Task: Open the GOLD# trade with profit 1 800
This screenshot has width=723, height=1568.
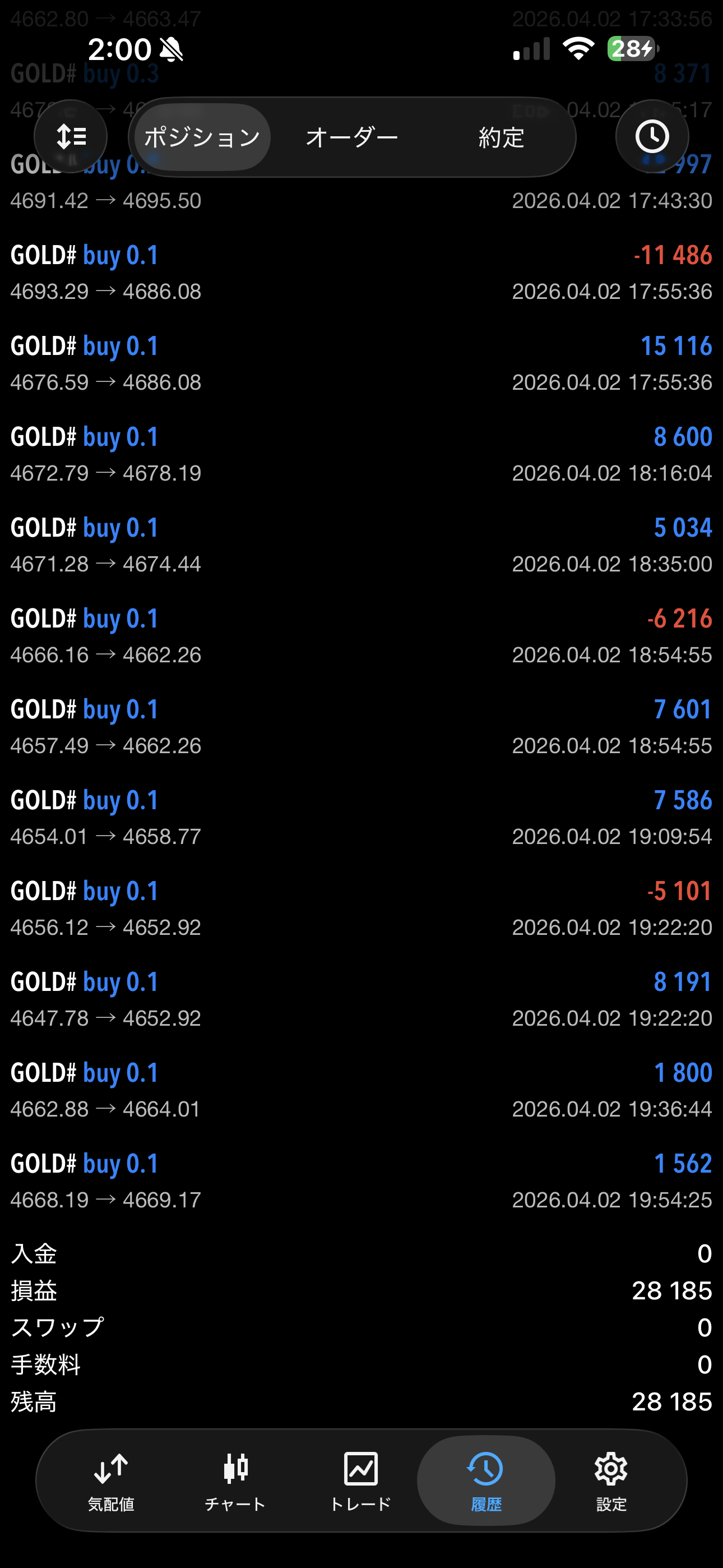Action: pyautogui.click(x=361, y=1090)
